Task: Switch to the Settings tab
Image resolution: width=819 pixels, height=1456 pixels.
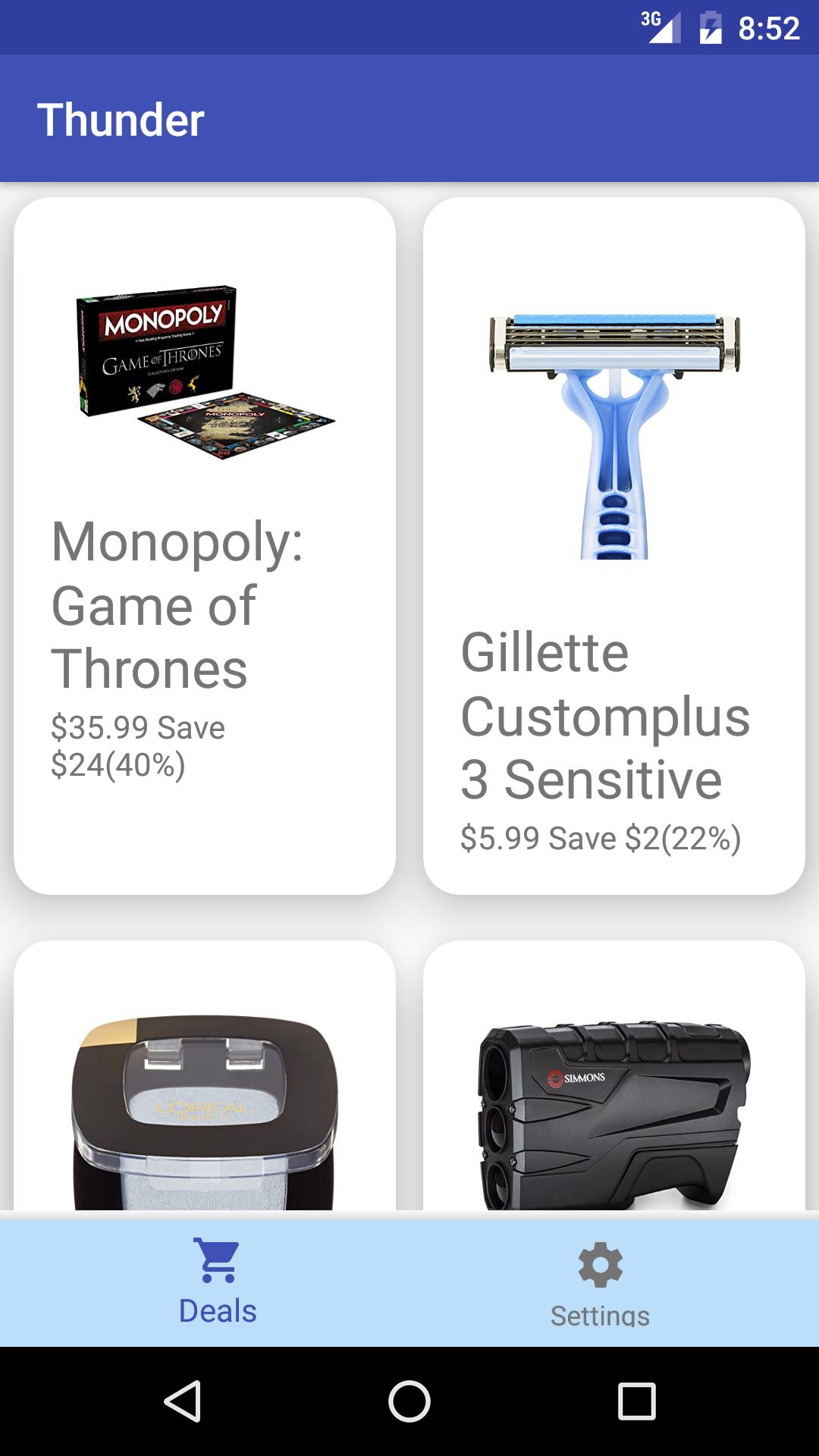Action: 600,1283
